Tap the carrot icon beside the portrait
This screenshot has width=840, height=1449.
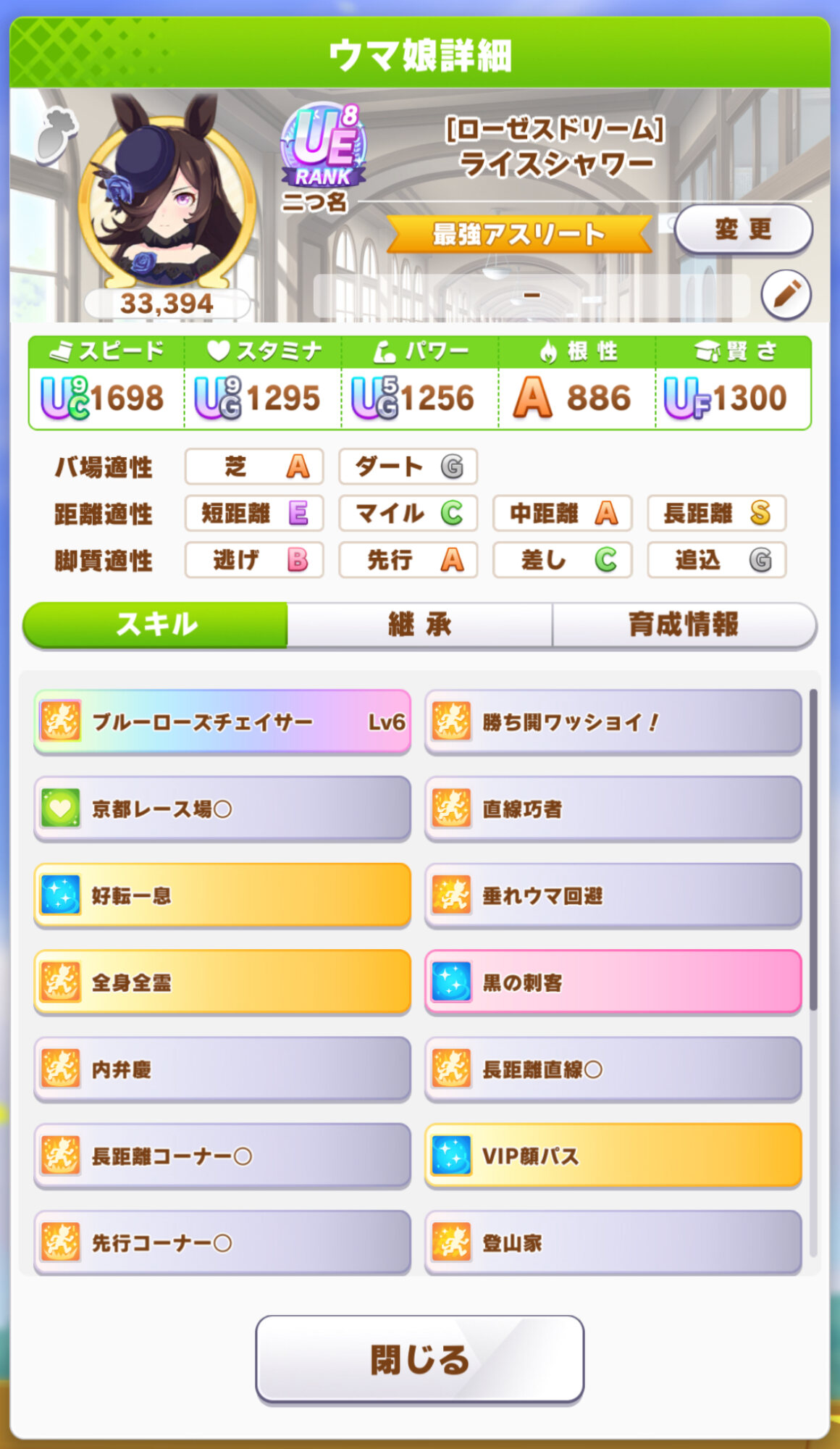[x=56, y=135]
